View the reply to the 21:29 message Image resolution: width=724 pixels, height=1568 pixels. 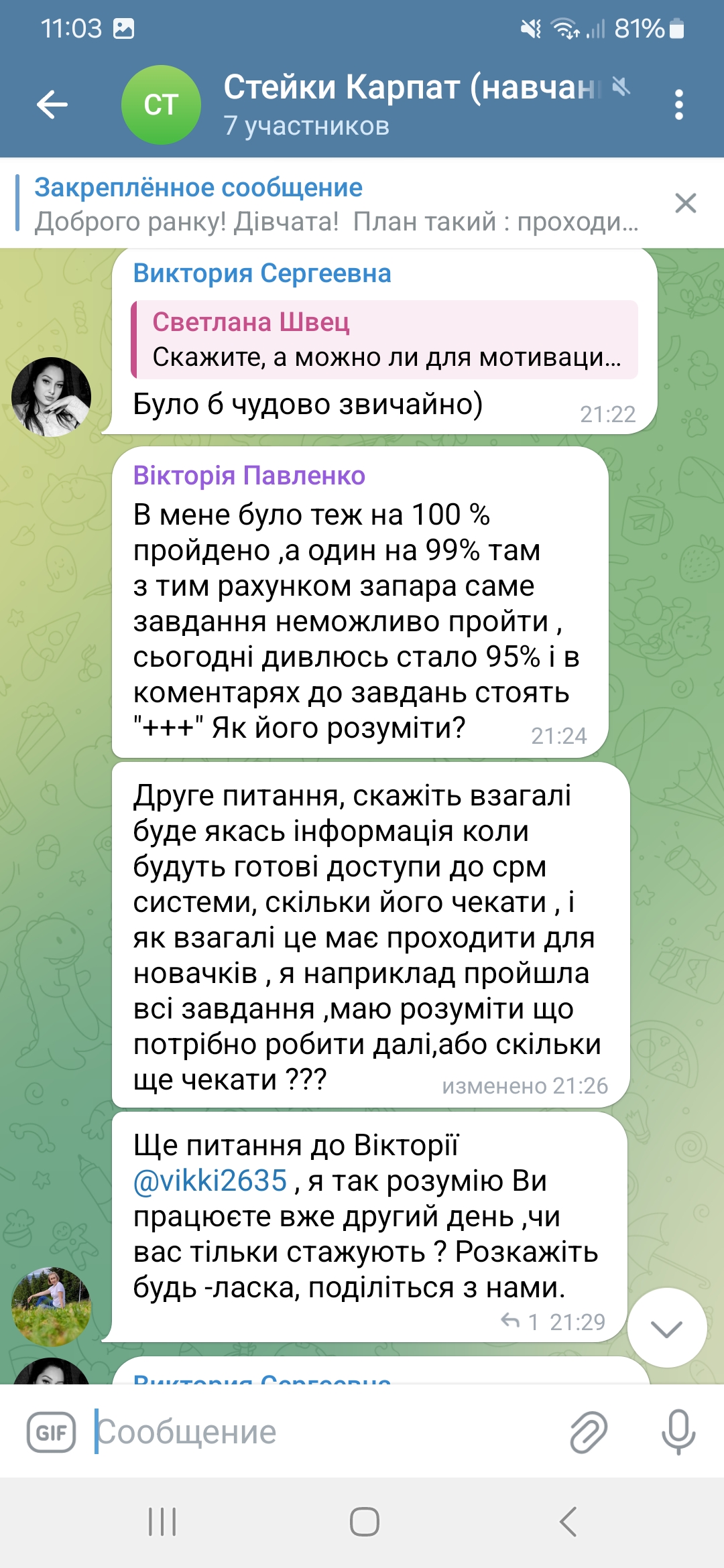click(520, 1321)
